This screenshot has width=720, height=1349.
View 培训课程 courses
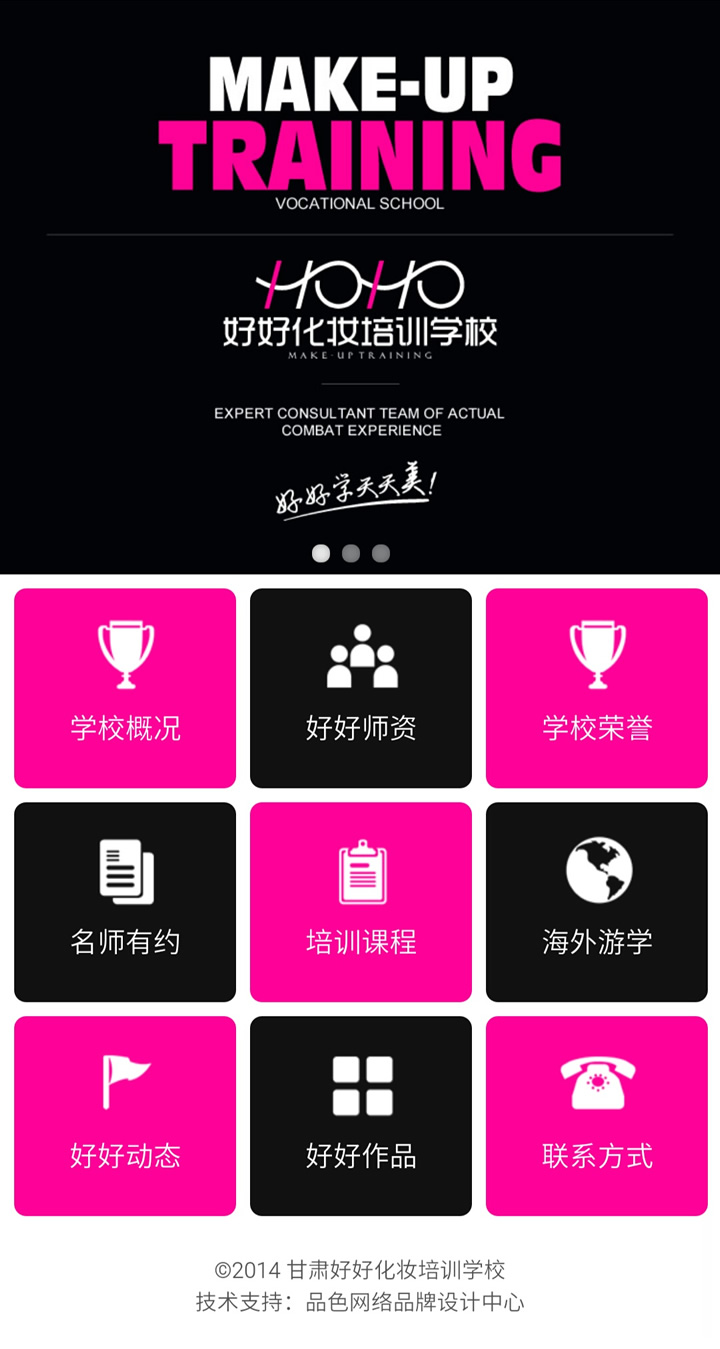pyautogui.click(x=361, y=902)
